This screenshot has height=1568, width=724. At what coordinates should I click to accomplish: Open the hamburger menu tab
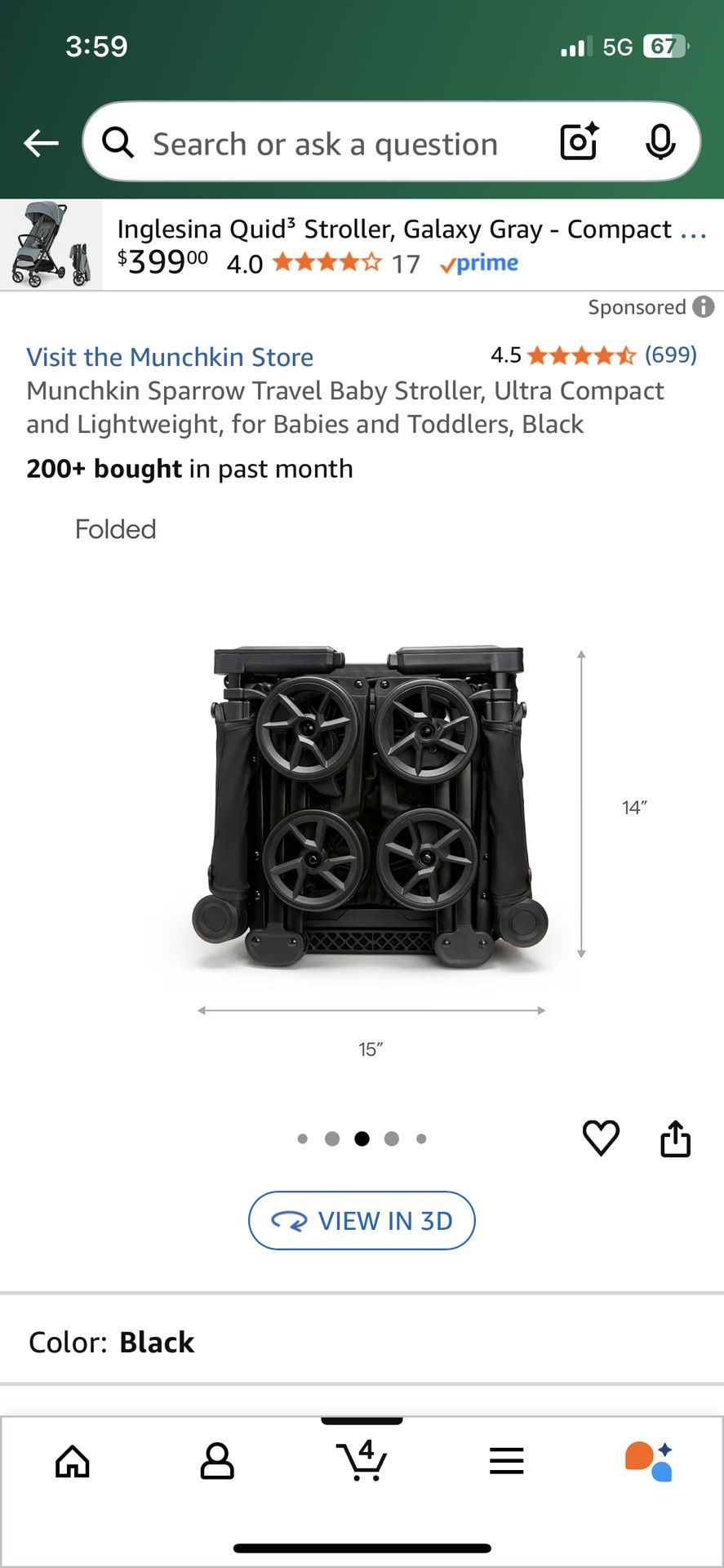coord(506,1461)
